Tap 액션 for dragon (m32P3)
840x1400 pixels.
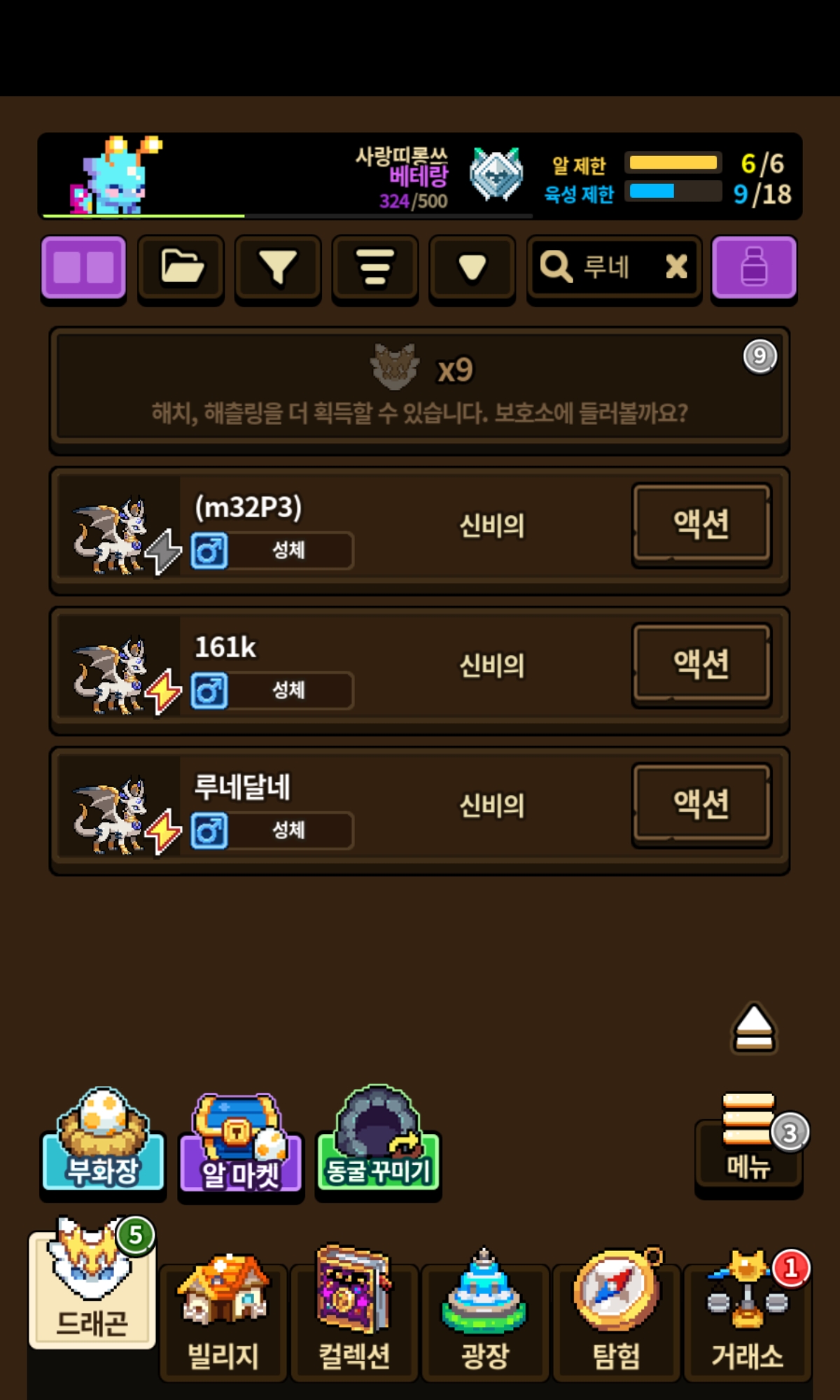coord(701,524)
